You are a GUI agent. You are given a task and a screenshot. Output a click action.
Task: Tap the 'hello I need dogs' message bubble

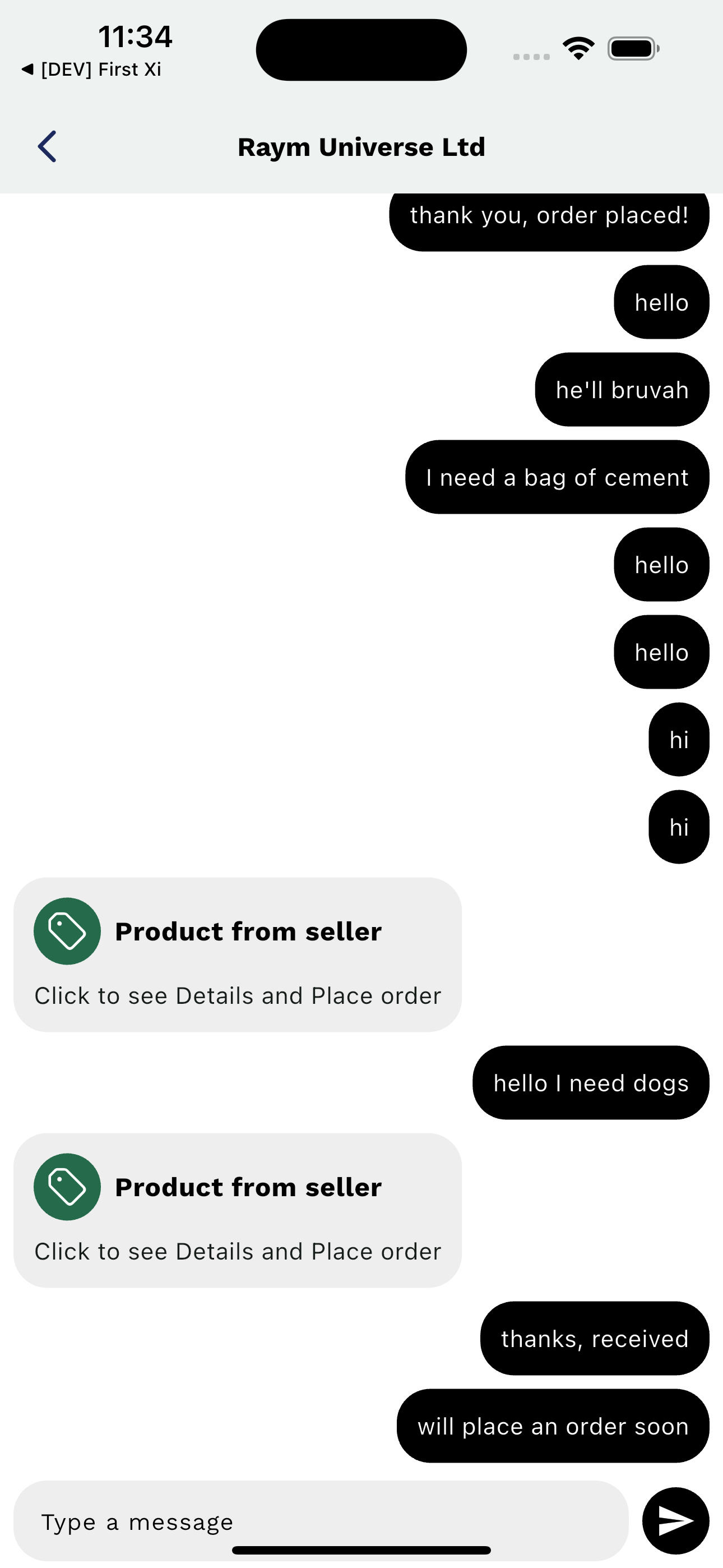click(x=590, y=1083)
